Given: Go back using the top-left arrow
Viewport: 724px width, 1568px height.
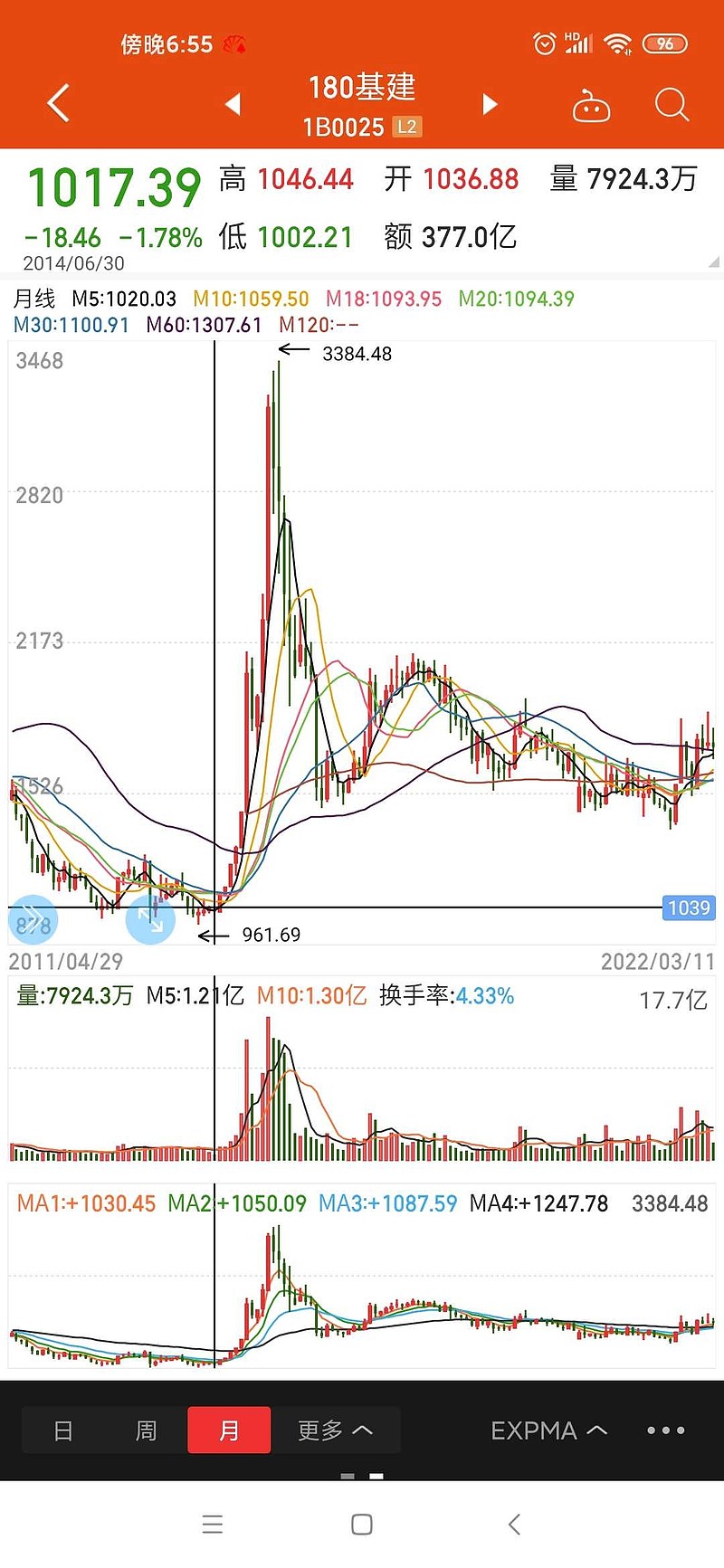Looking at the screenshot, I should click(x=58, y=103).
